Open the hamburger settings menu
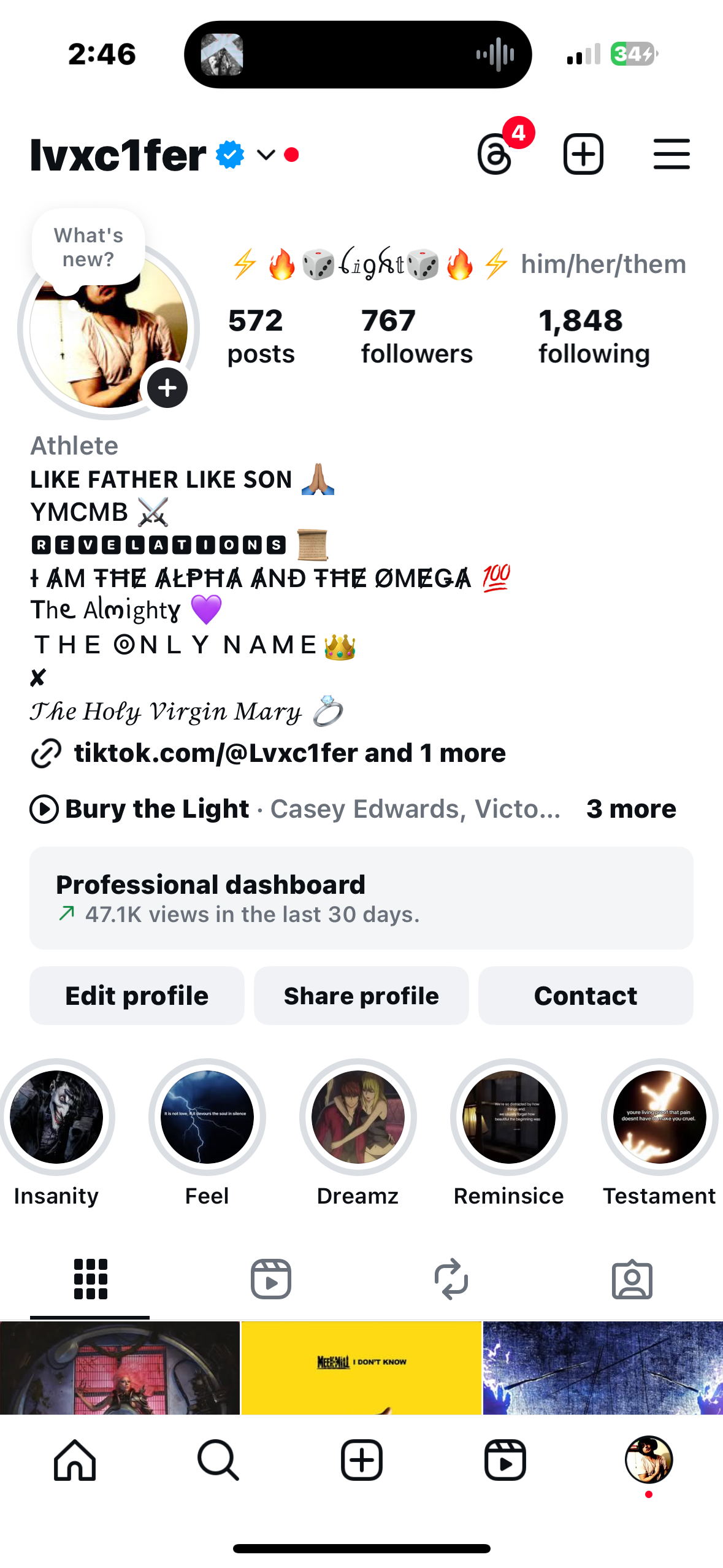 (671, 154)
